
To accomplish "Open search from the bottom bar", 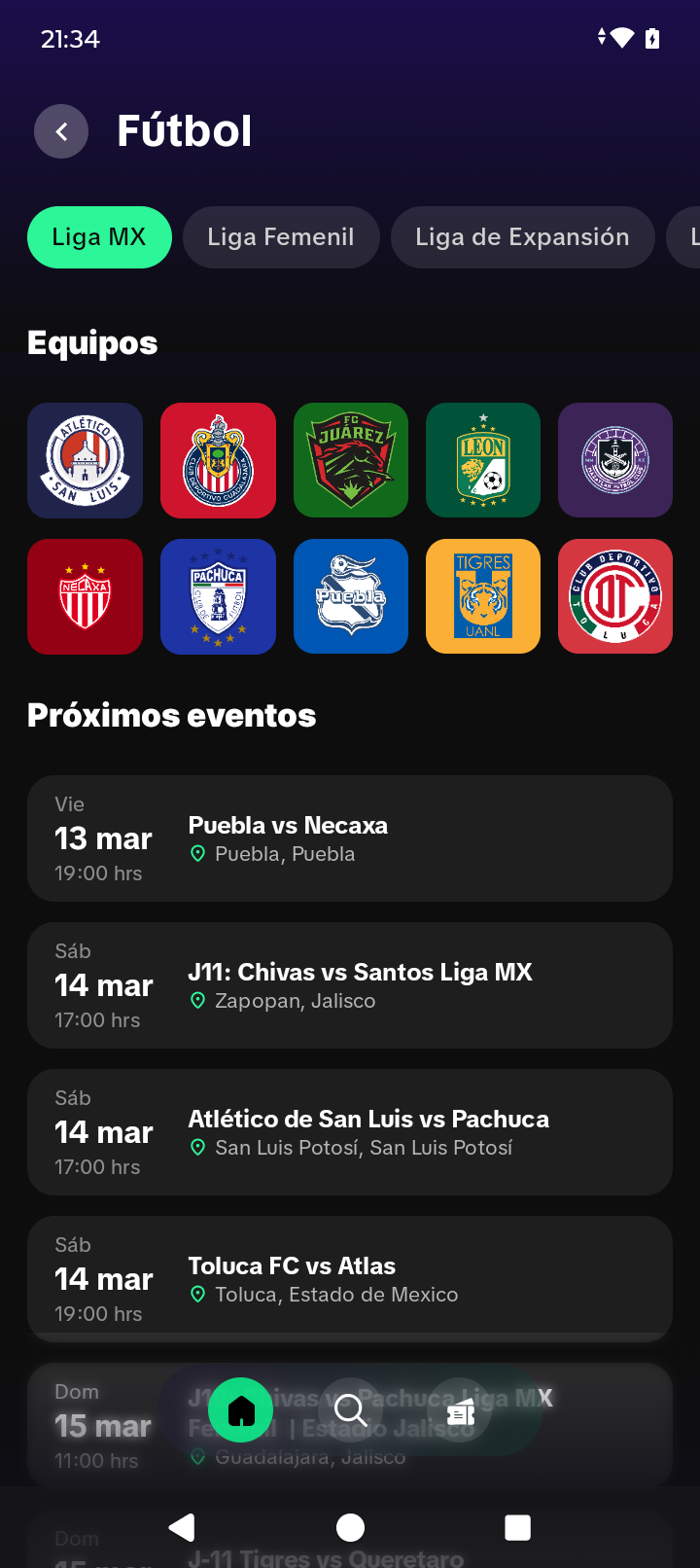I will 350,1409.
